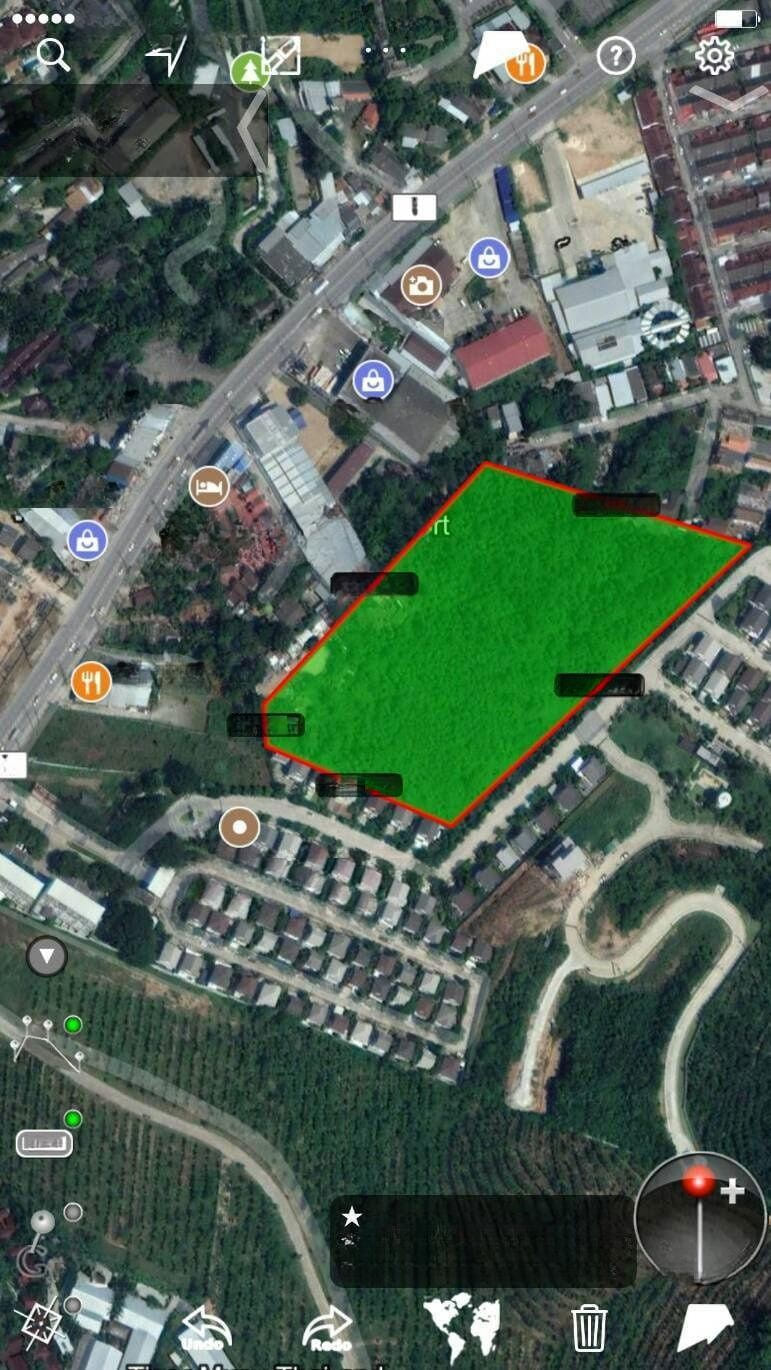This screenshot has height=1370, width=771.
Task: Open the search magnifier
Action: (53, 55)
